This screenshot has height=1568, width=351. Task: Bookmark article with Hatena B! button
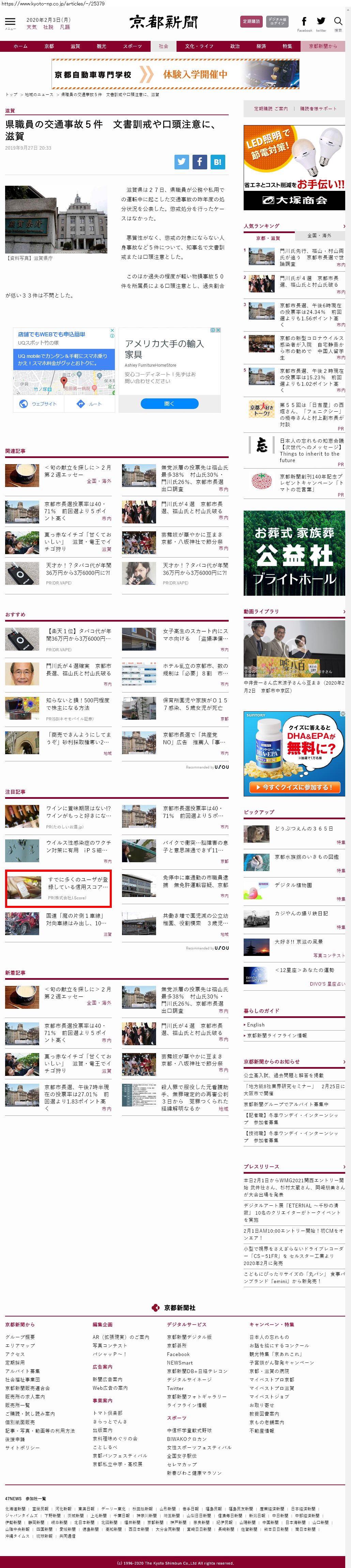(218, 162)
